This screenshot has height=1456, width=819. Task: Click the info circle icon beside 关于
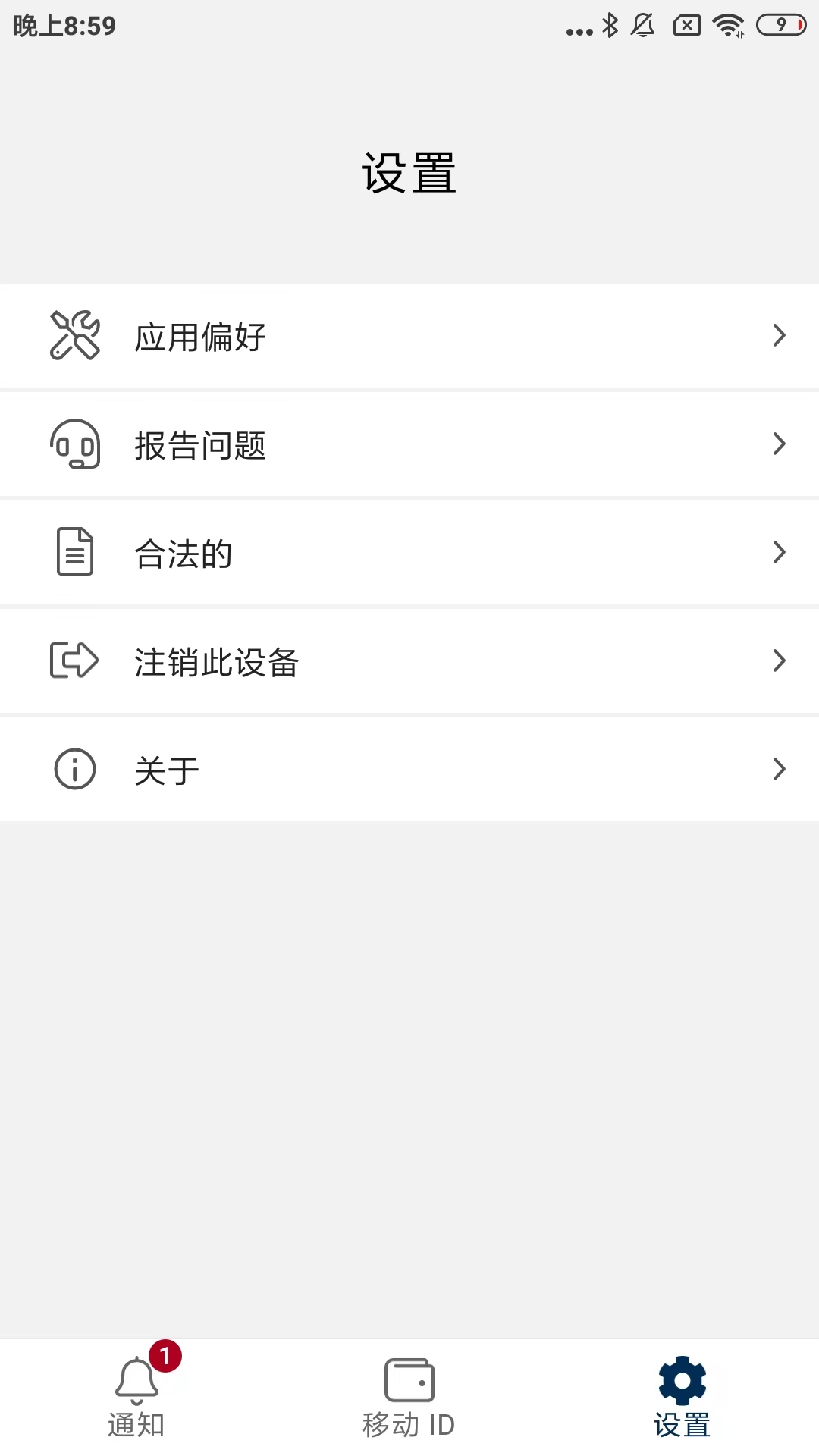pyautogui.click(x=74, y=769)
